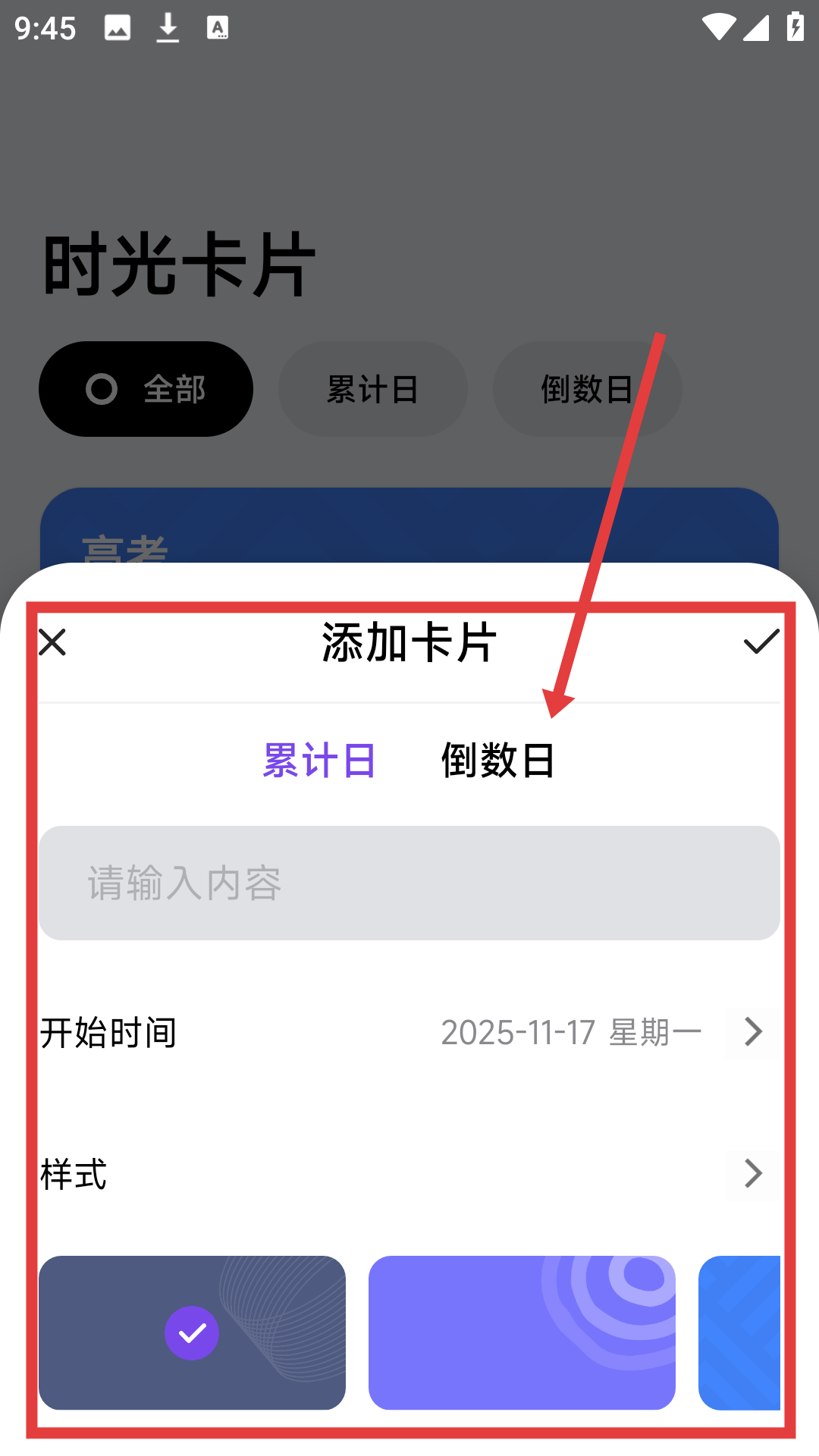Select the blue patterned card style

[x=740, y=1332]
